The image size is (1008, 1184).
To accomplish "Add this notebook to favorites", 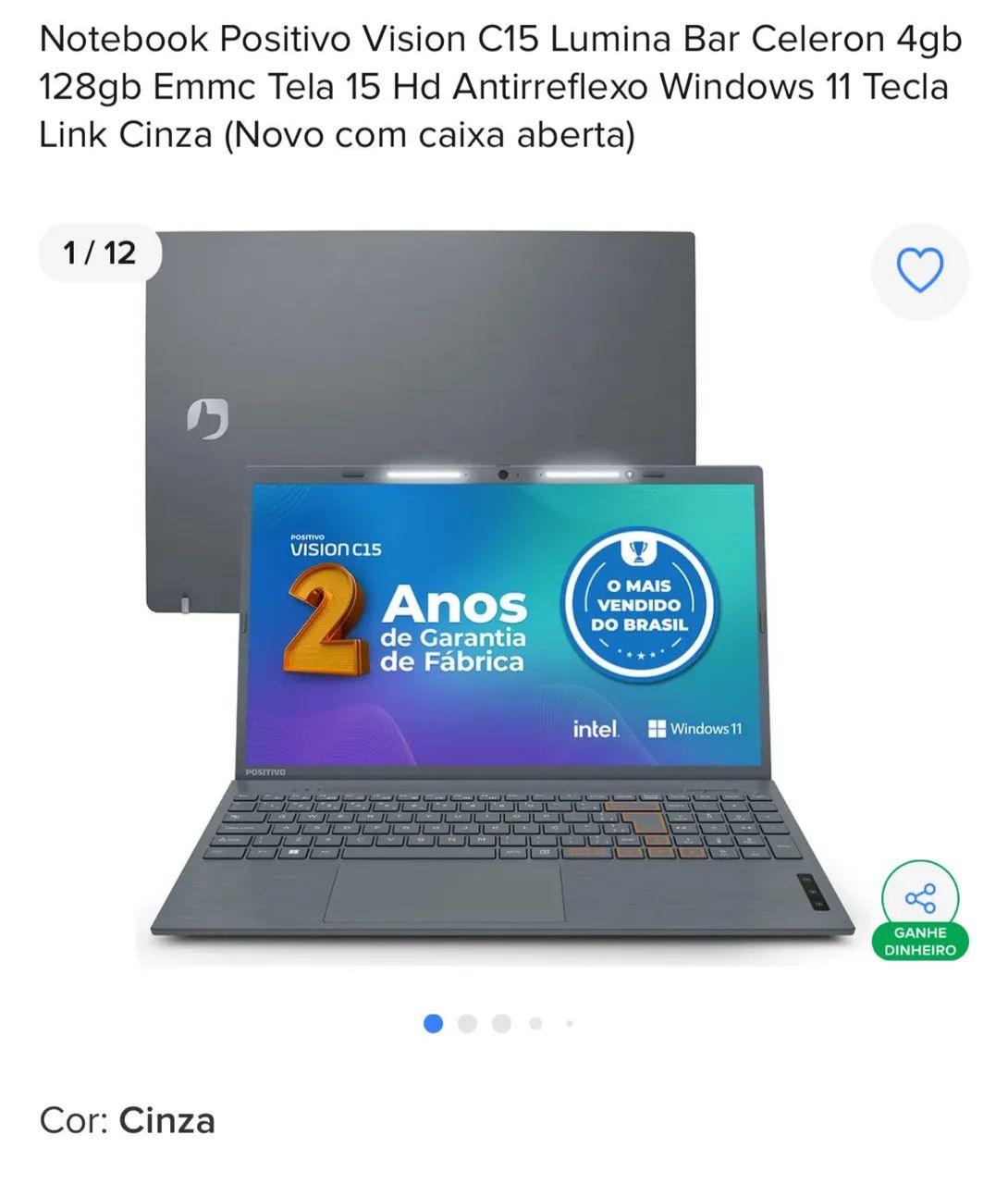I will click(919, 271).
